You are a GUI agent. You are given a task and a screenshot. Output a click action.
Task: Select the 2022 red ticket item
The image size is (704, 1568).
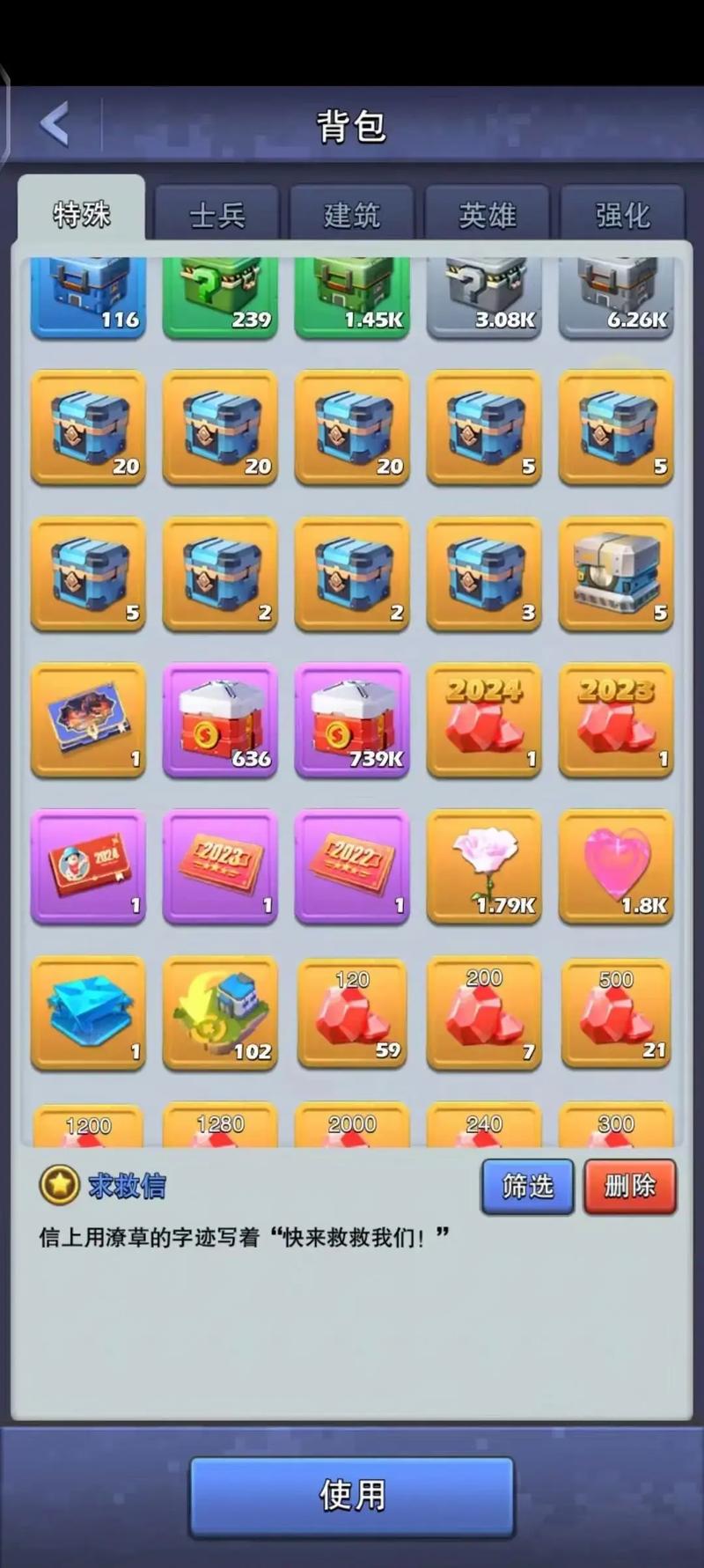click(352, 866)
